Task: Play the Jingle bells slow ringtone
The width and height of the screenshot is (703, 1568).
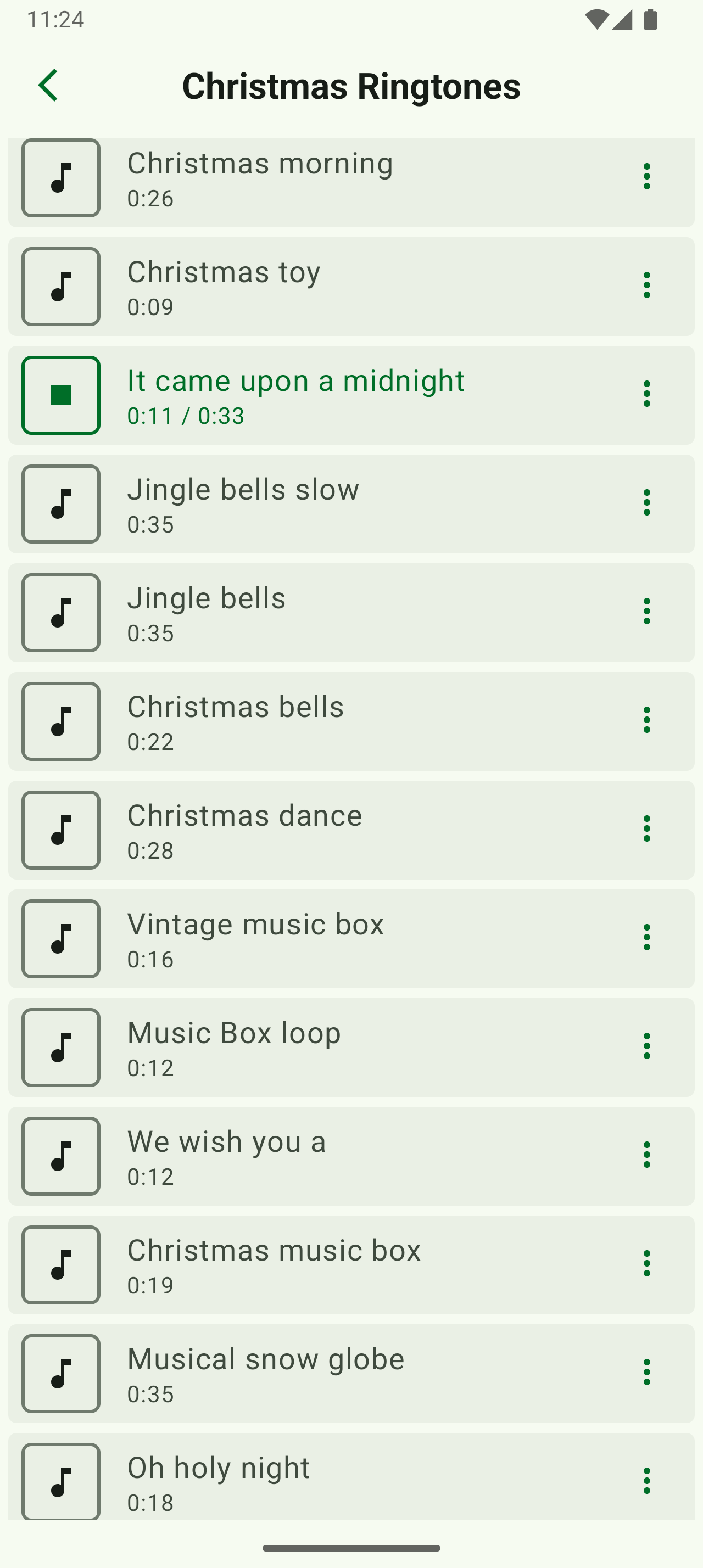Action: [61, 504]
